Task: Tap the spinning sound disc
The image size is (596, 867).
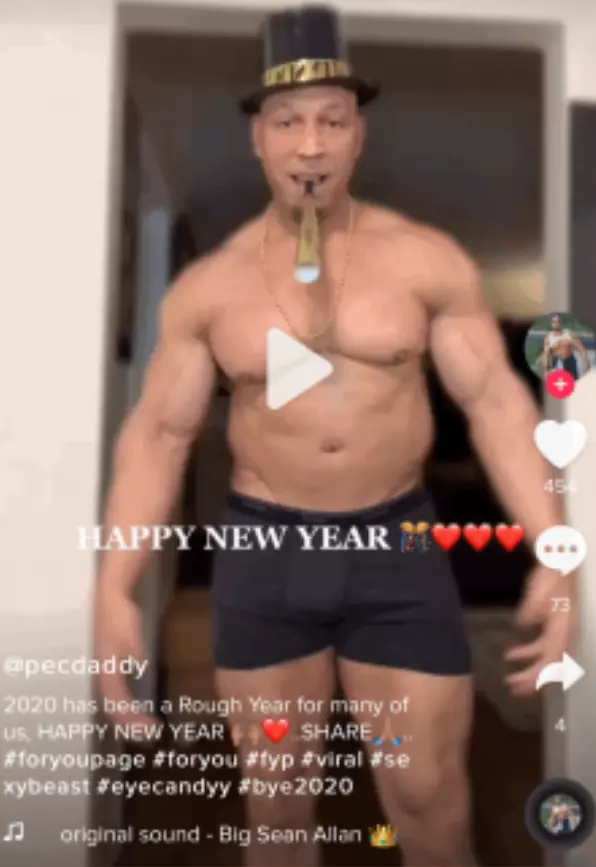Action: point(560,814)
